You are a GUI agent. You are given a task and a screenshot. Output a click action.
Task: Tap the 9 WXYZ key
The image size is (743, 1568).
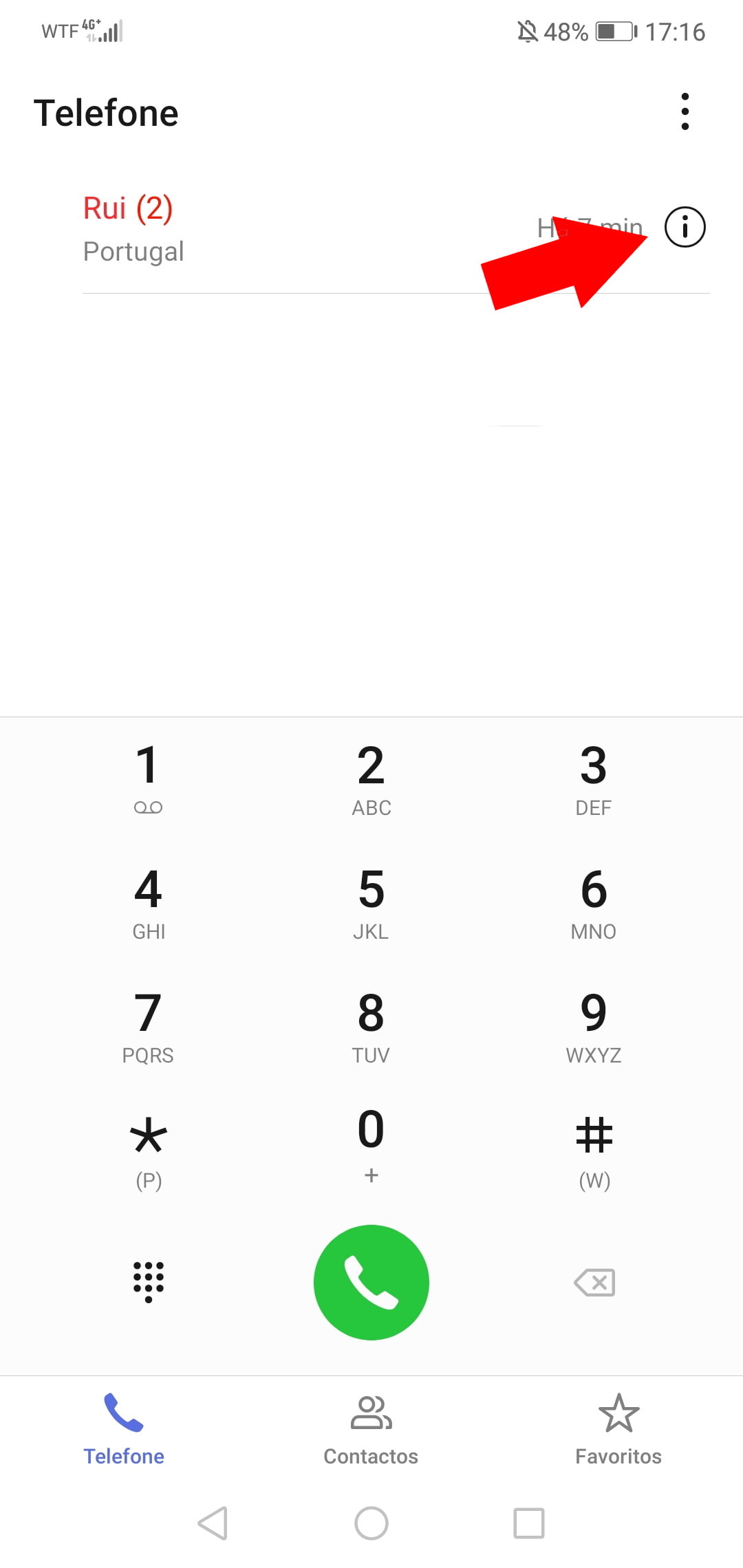tap(593, 1025)
